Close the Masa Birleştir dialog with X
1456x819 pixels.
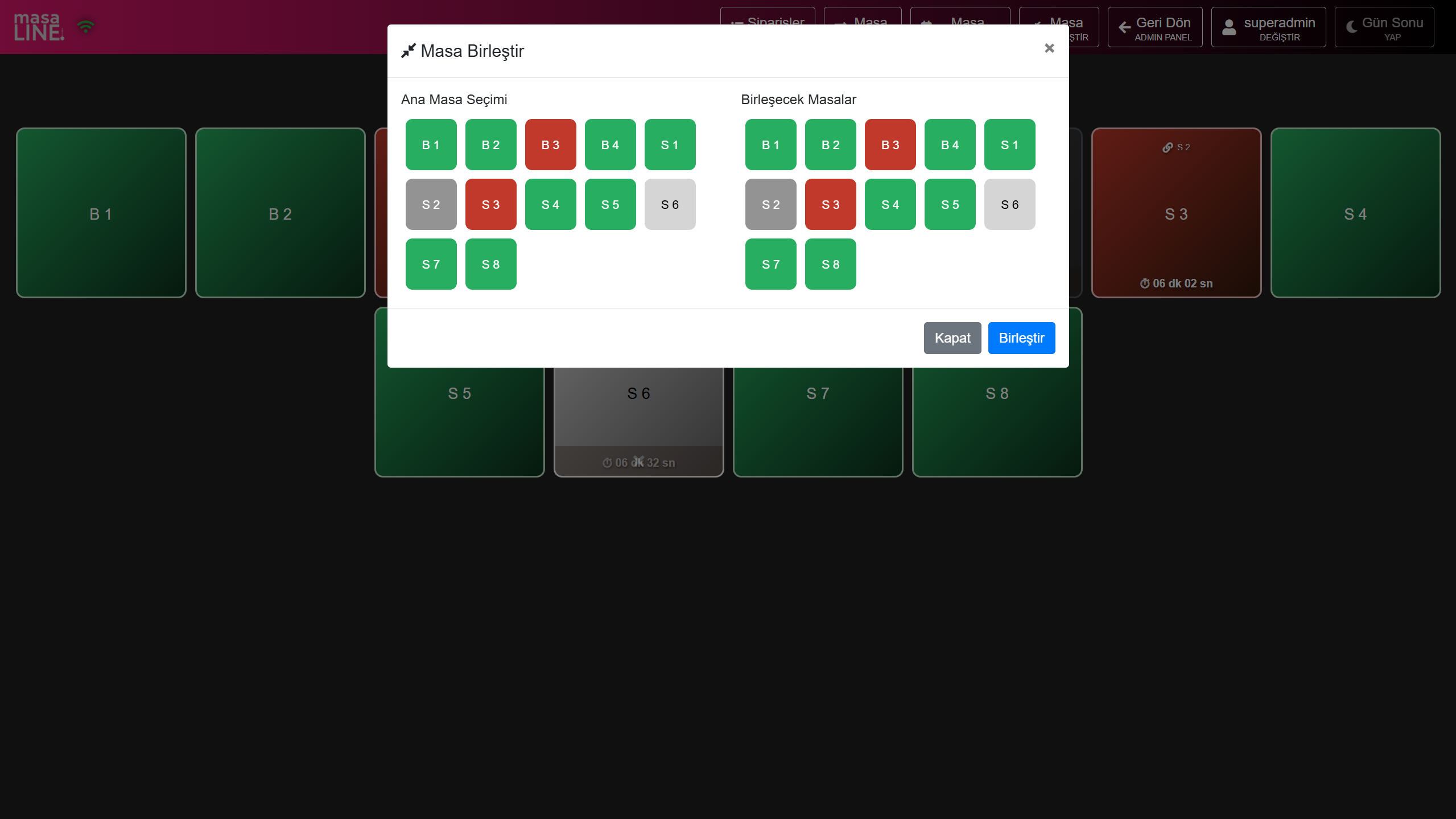pyautogui.click(x=1049, y=48)
